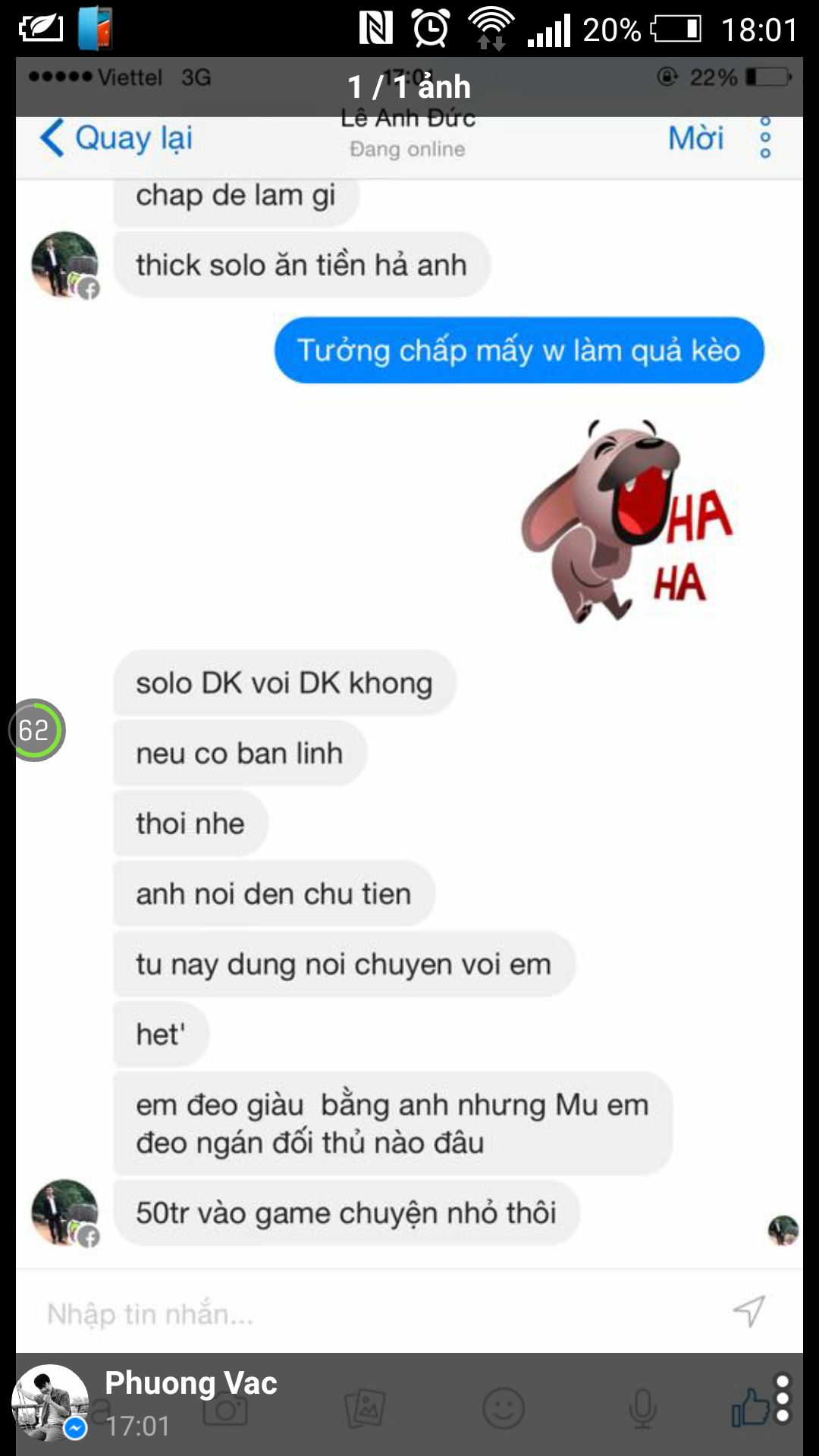Screen dimensions: 819x1456
Task: Tap the floating 62 bubble widget
Action: [x=36, y=730]
